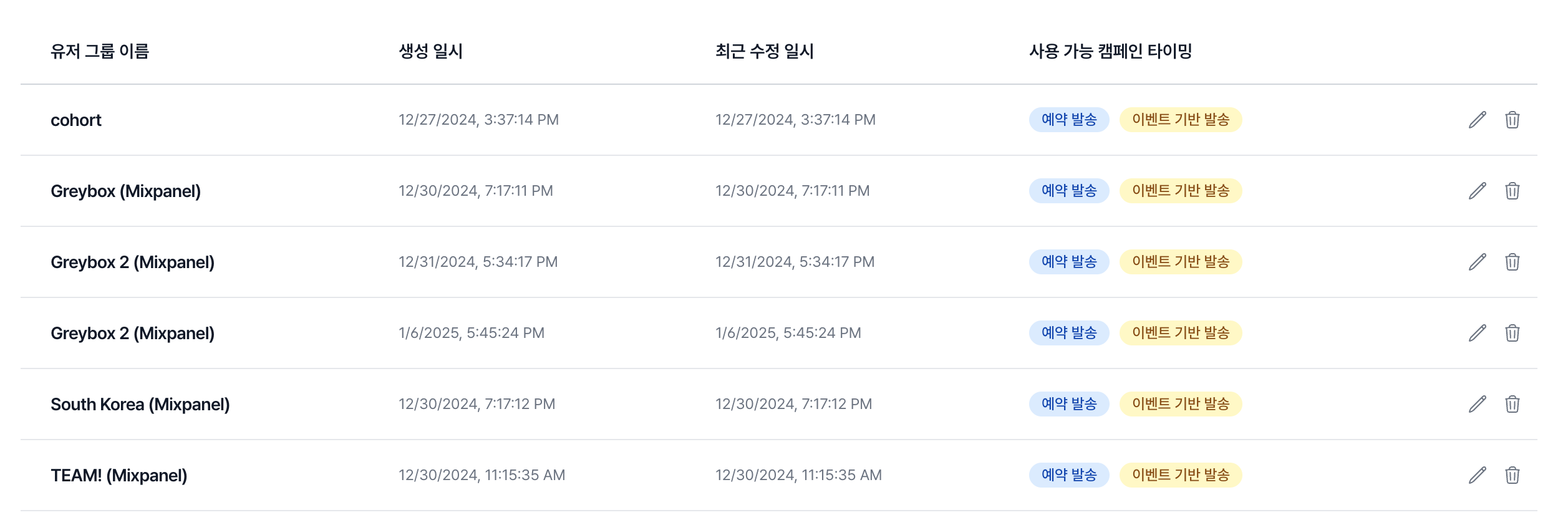
Task: Delete the South Korea (Mixpanel) group
Action: [x=1512, y=404]
